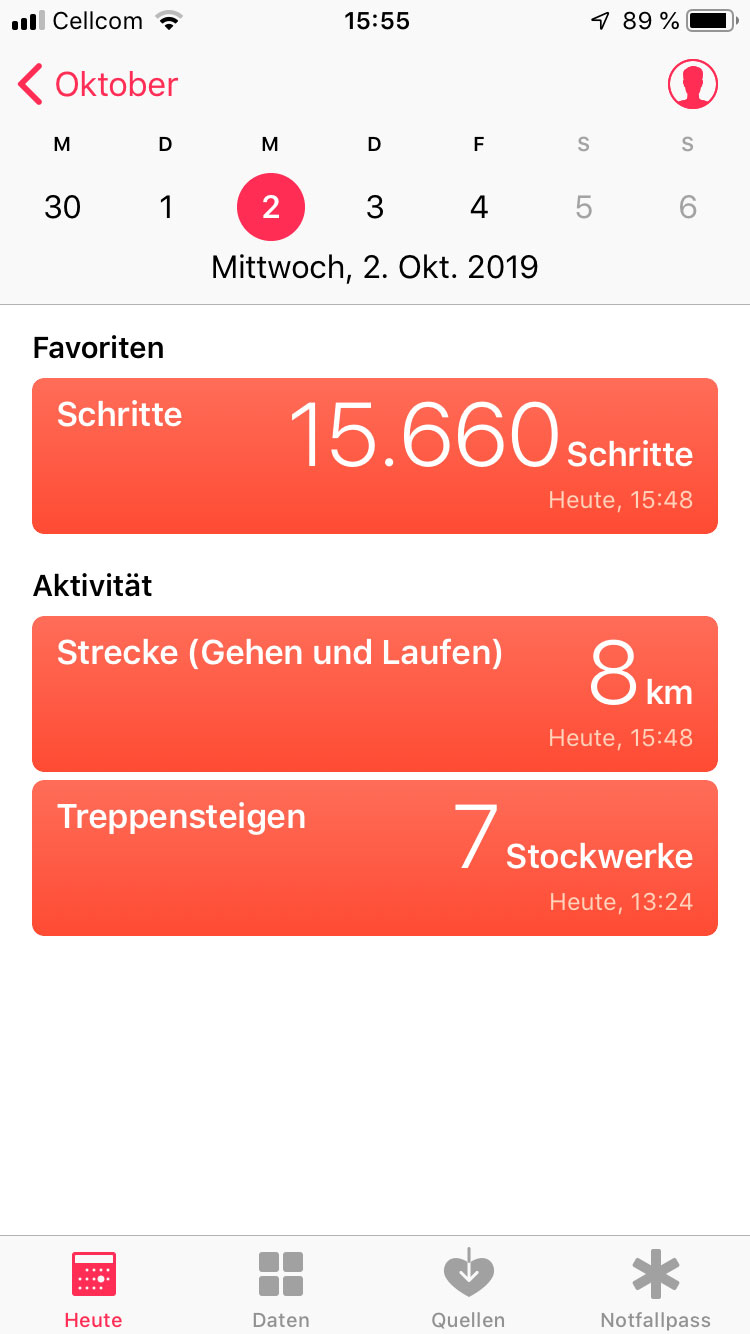Select Tuesday the 1st
The image size is (750, 1334).
(166, 207)
